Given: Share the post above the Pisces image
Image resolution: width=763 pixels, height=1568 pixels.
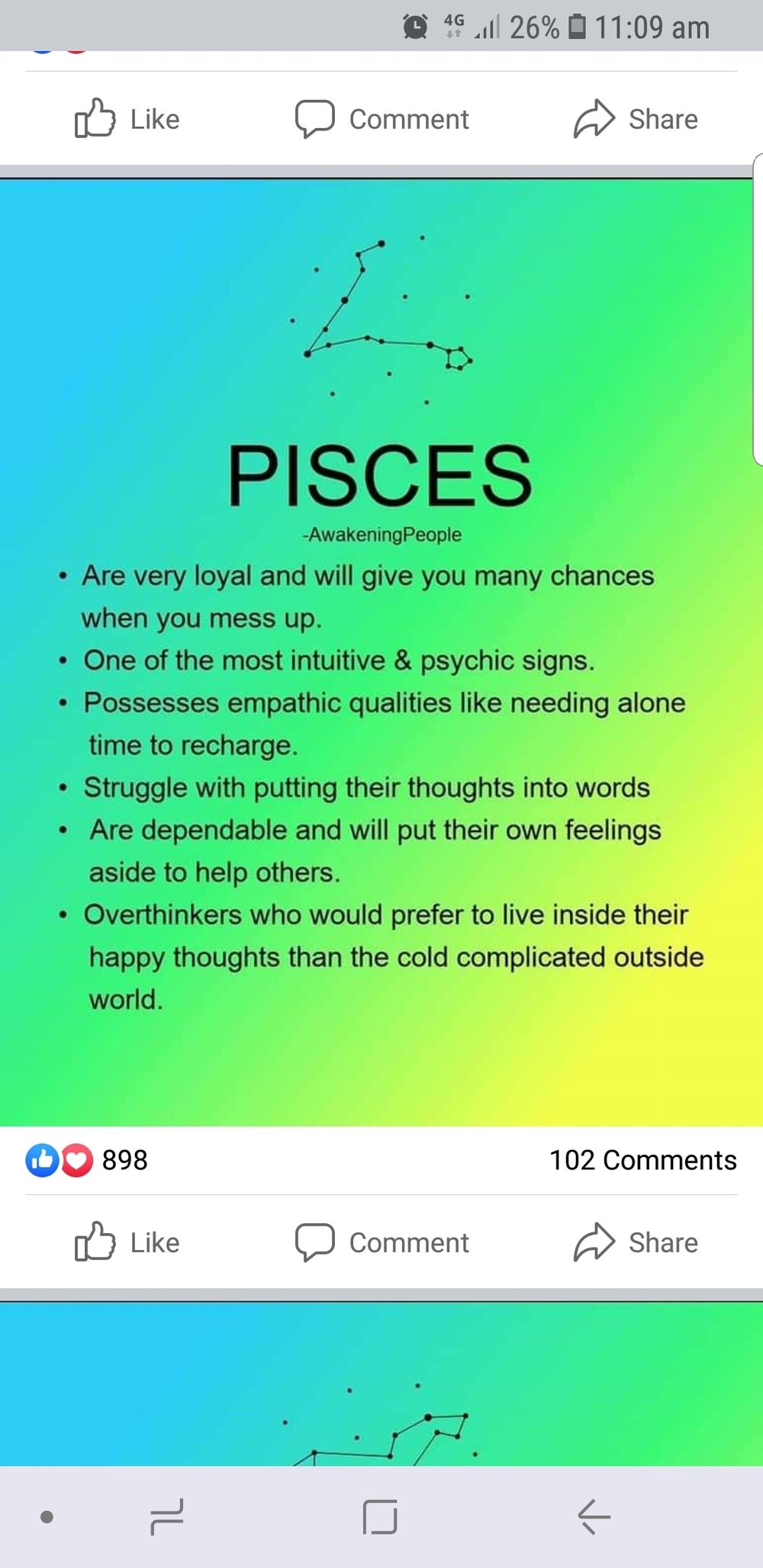Looking at the screenshot, I should [636, 119].
